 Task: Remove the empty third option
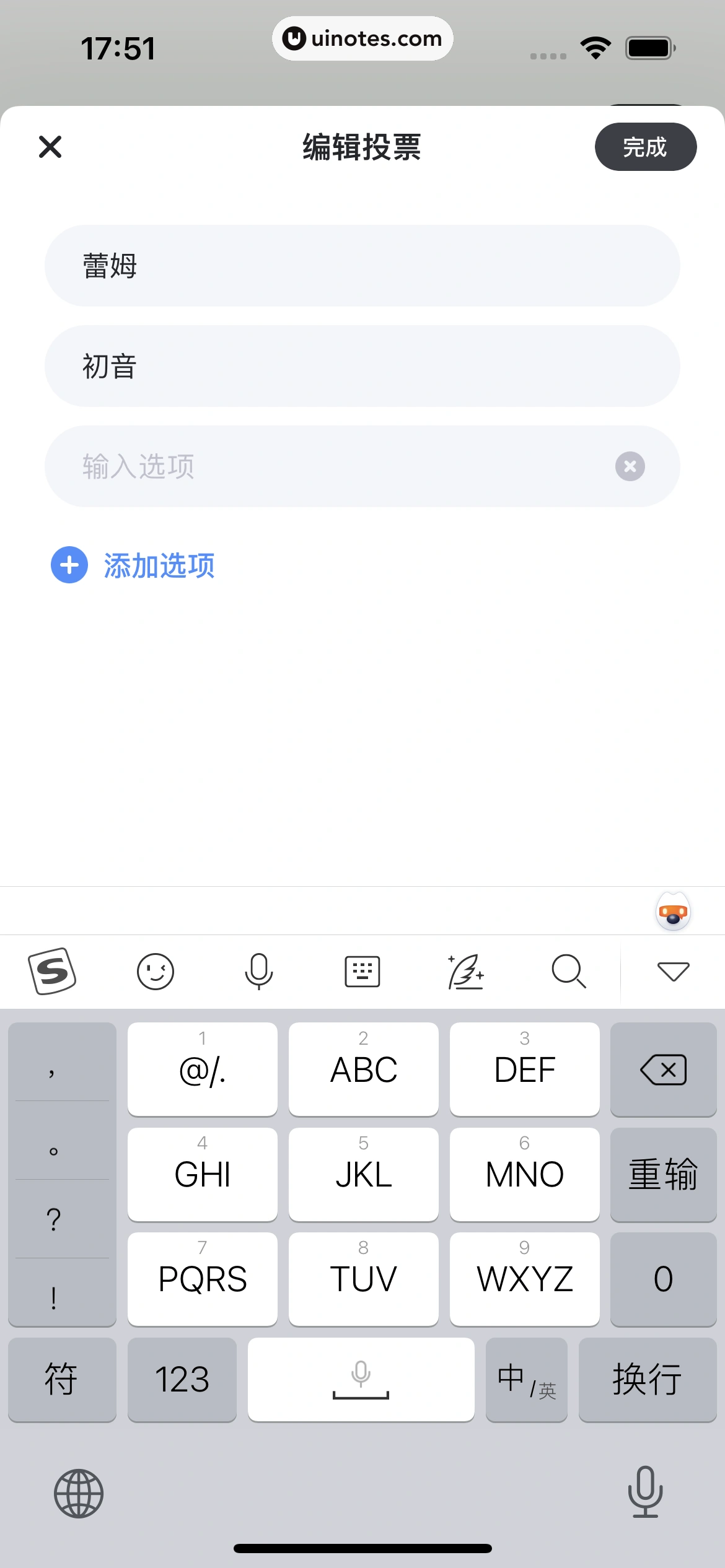pyautogui.click(x=630, y=466)
